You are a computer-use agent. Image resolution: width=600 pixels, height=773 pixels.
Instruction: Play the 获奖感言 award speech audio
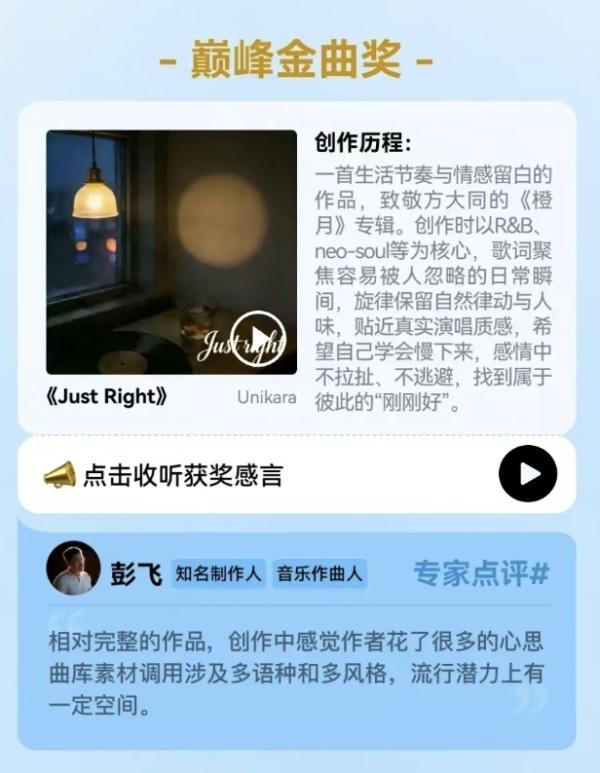[x=527, y=474]
